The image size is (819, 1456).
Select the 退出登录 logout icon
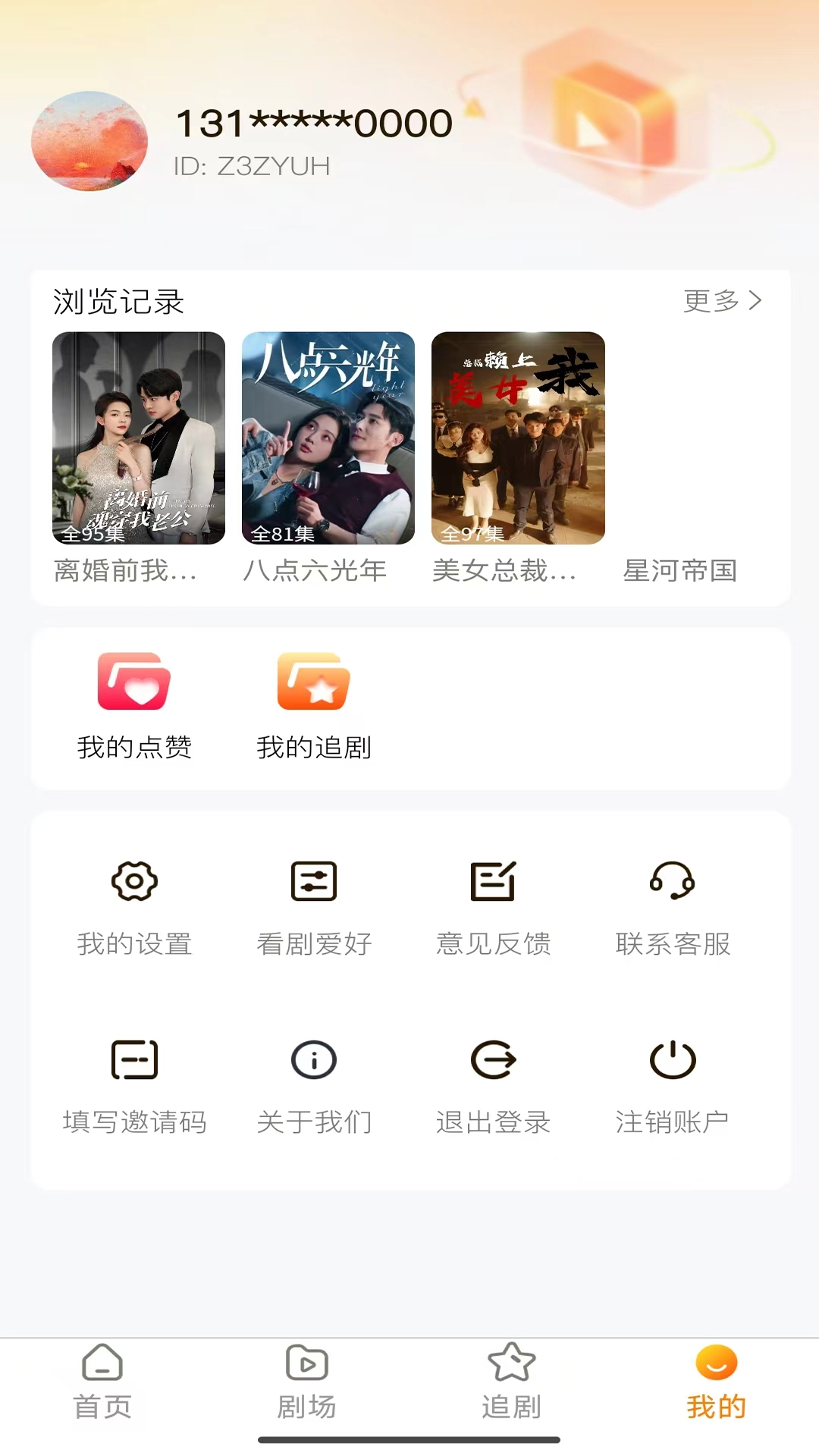click(x=494, y=1075)
